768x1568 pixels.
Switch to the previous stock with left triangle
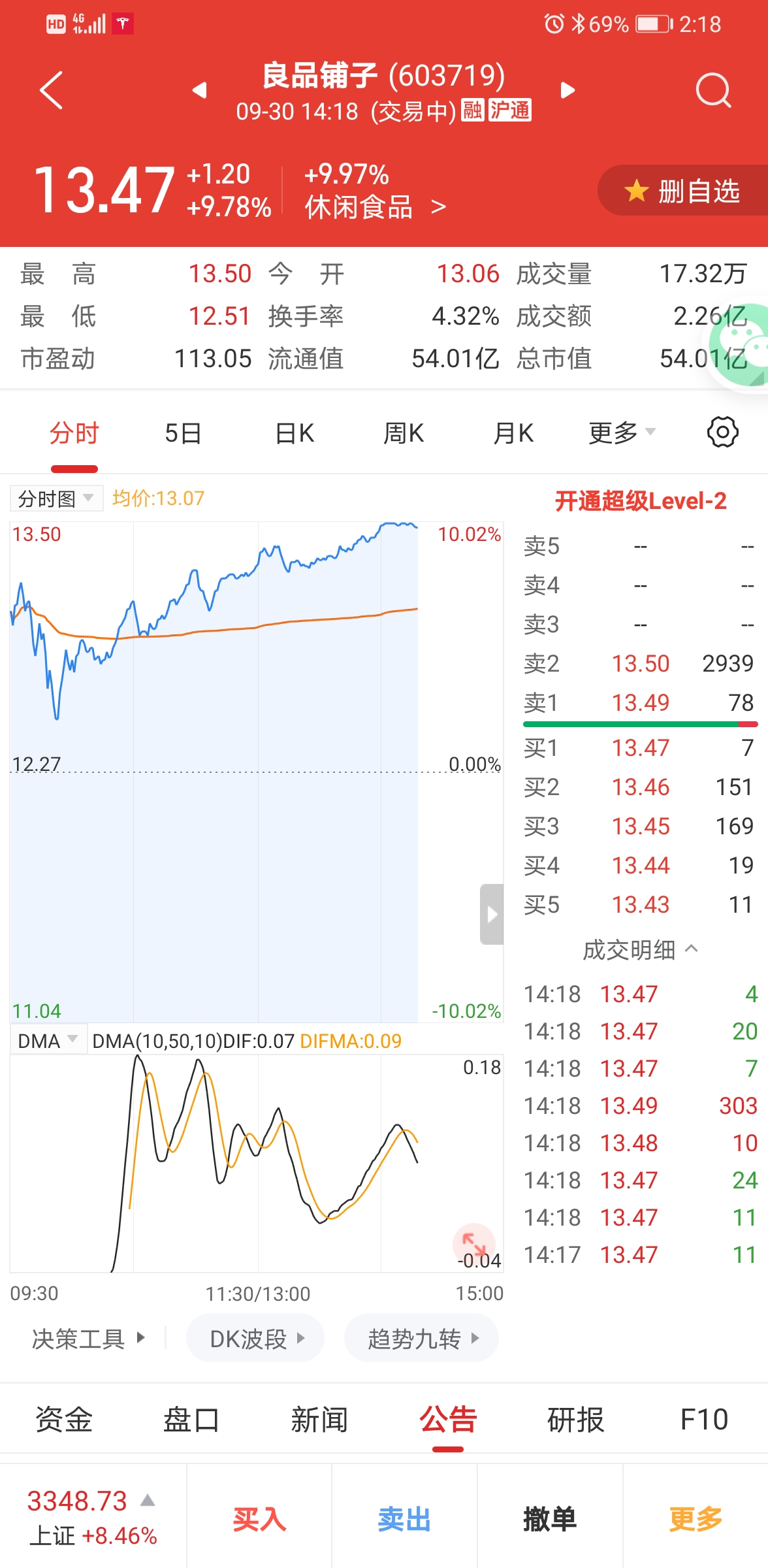(200, 90)
